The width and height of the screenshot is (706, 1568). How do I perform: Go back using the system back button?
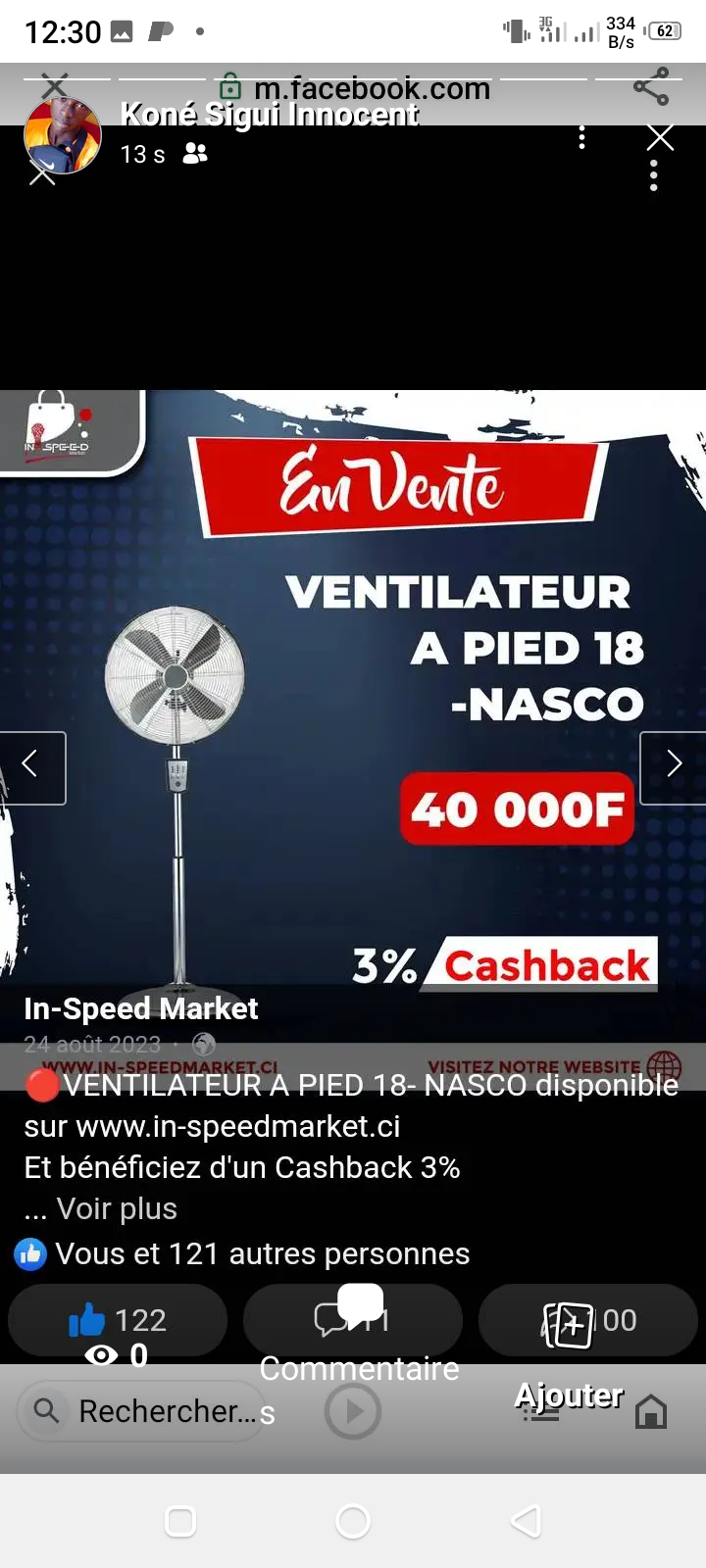(527, 1522)
